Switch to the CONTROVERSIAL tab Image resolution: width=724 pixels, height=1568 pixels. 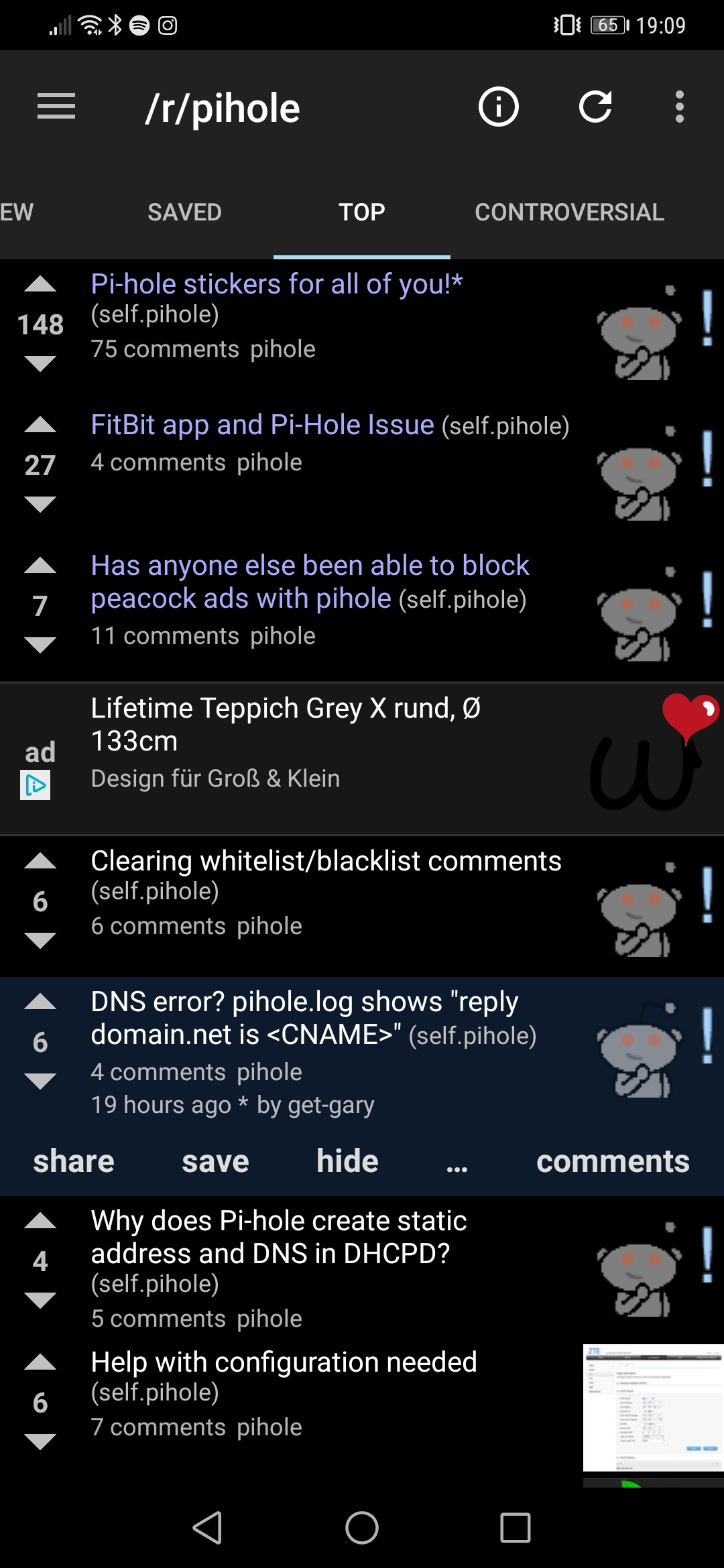(x=569, y=212)
